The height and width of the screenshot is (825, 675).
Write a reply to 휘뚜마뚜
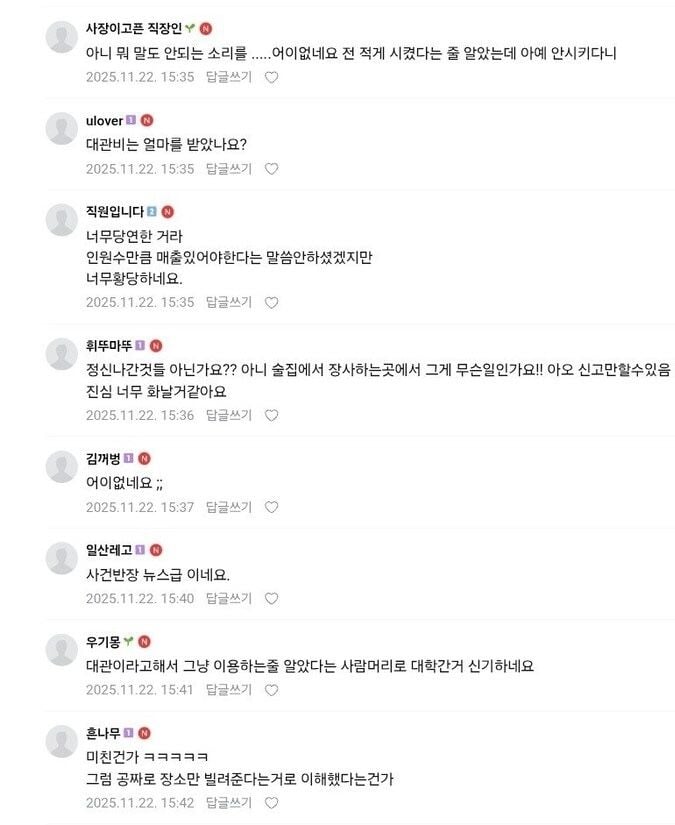229,415
